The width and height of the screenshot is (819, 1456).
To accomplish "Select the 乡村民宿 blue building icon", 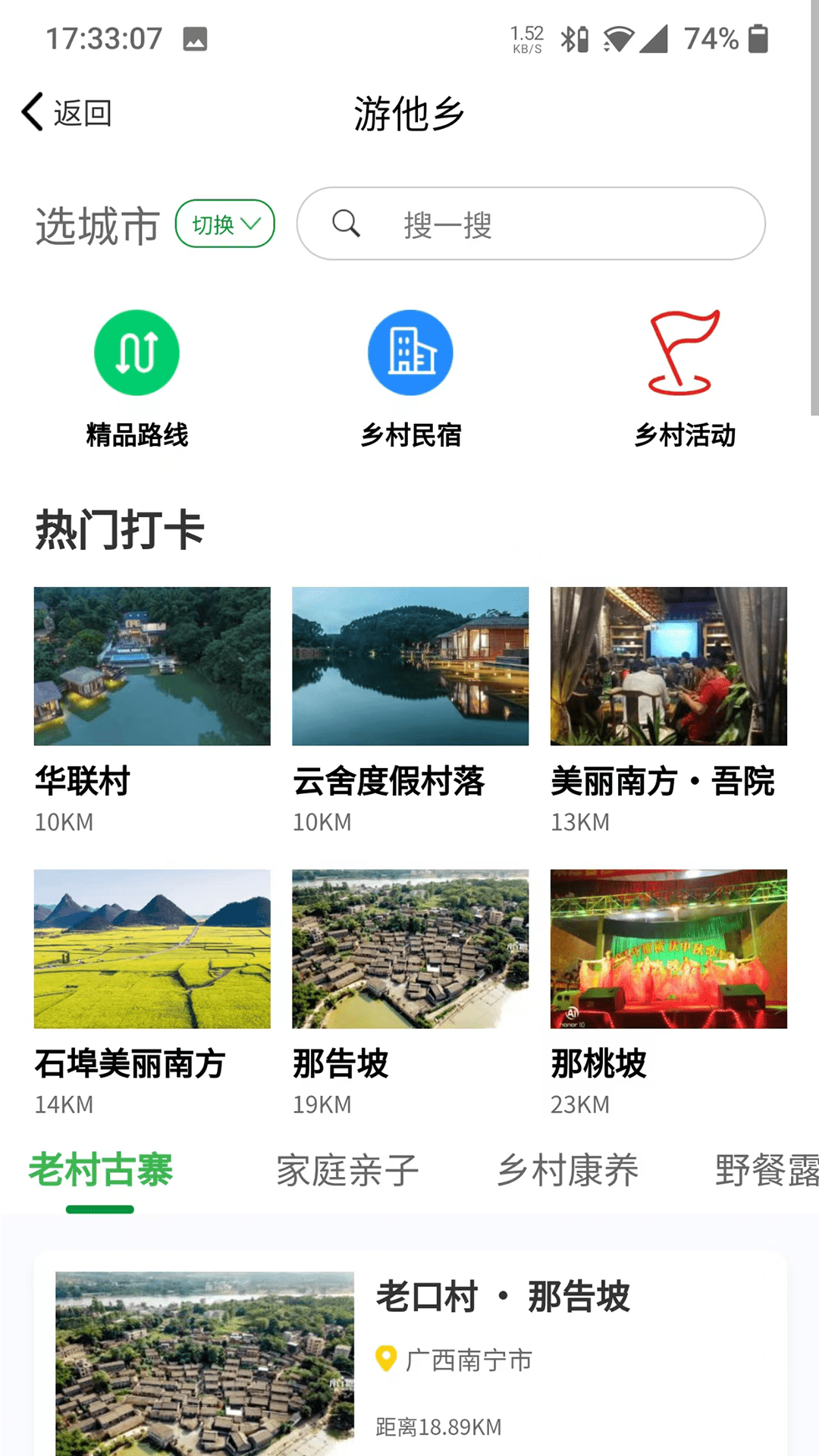I will 410,352.
